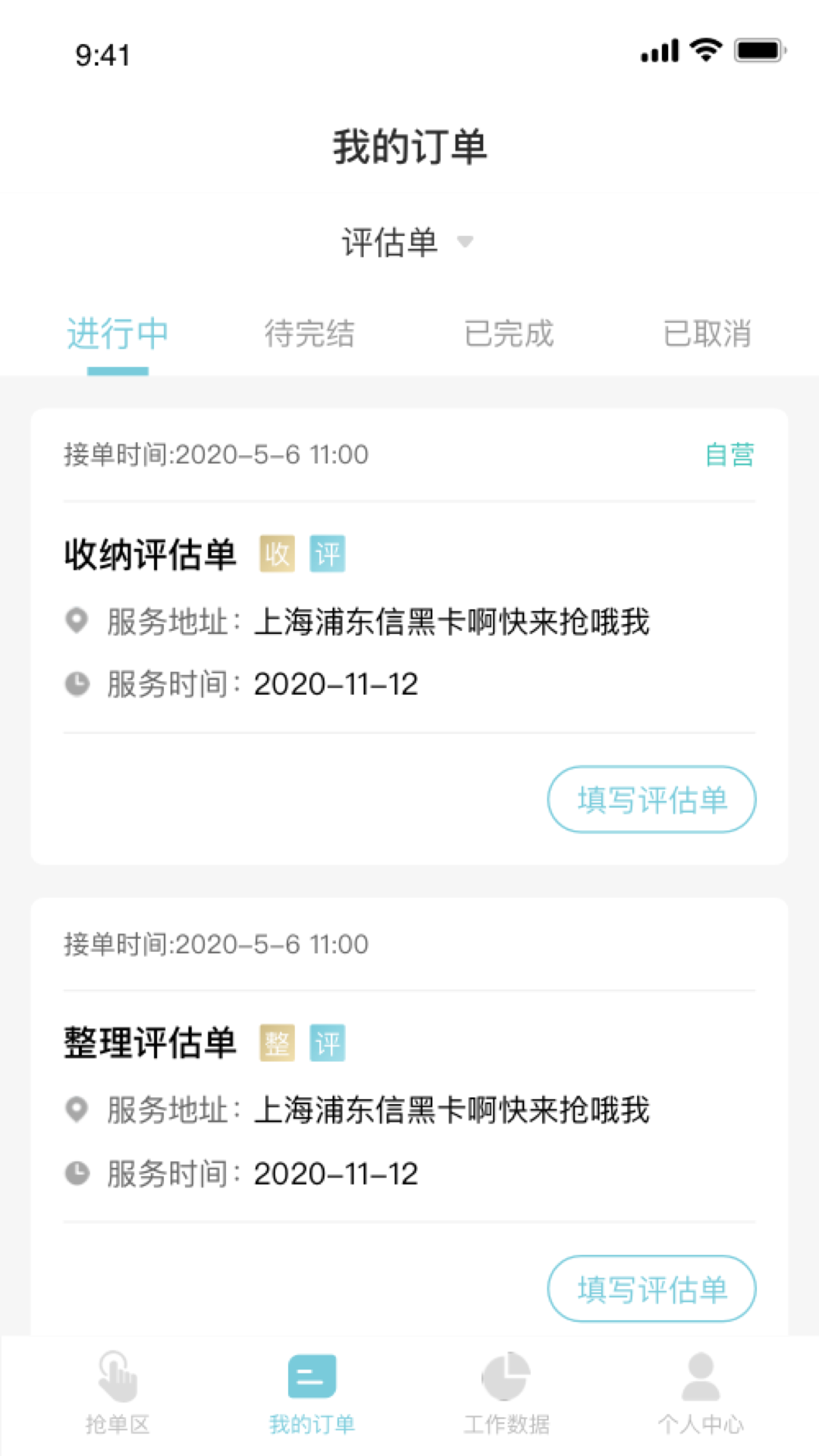Image resolution: width=819 pixels, height=1456 pixels.
Task: Open the 工作数据 tab
Action: [x=507, y=1394]
